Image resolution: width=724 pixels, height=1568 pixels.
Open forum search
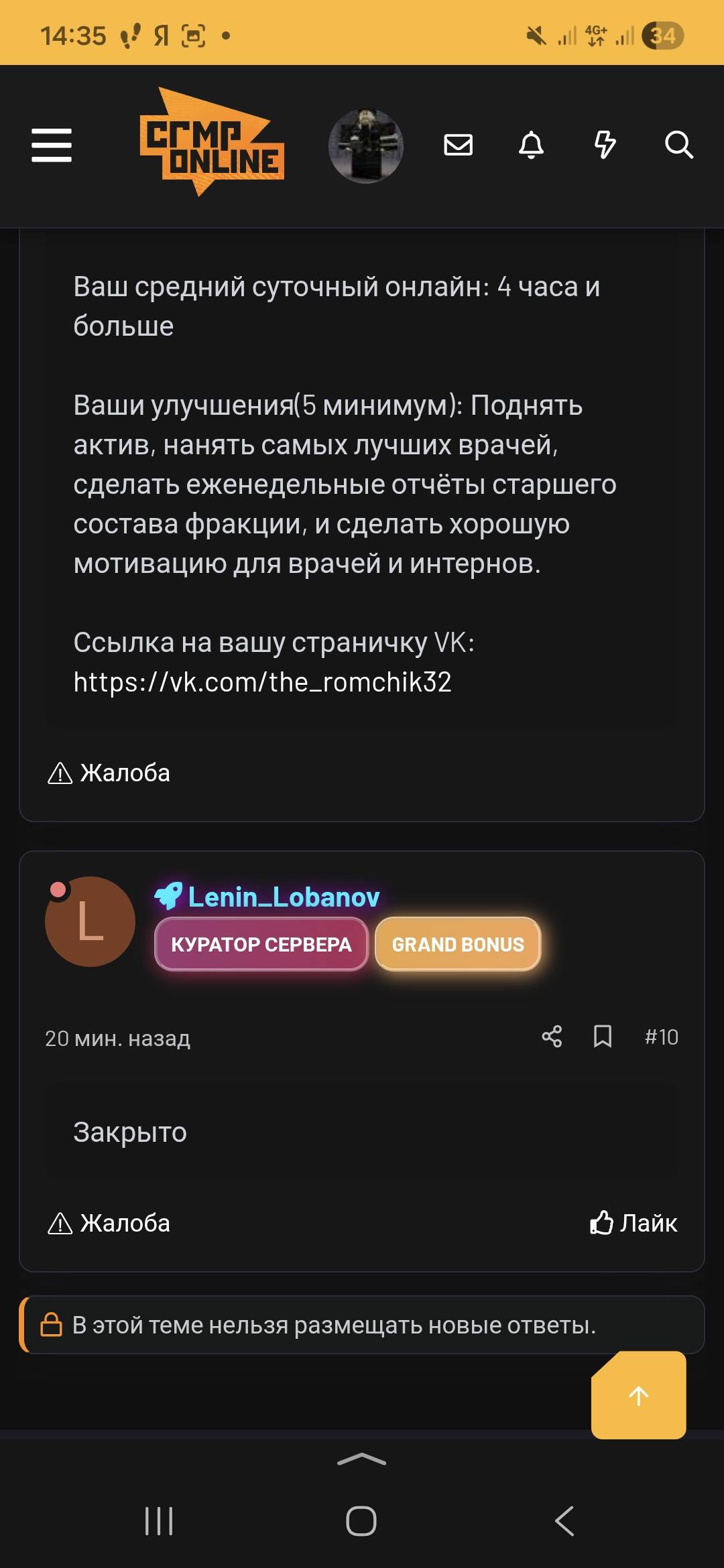[x=678, y=145]
